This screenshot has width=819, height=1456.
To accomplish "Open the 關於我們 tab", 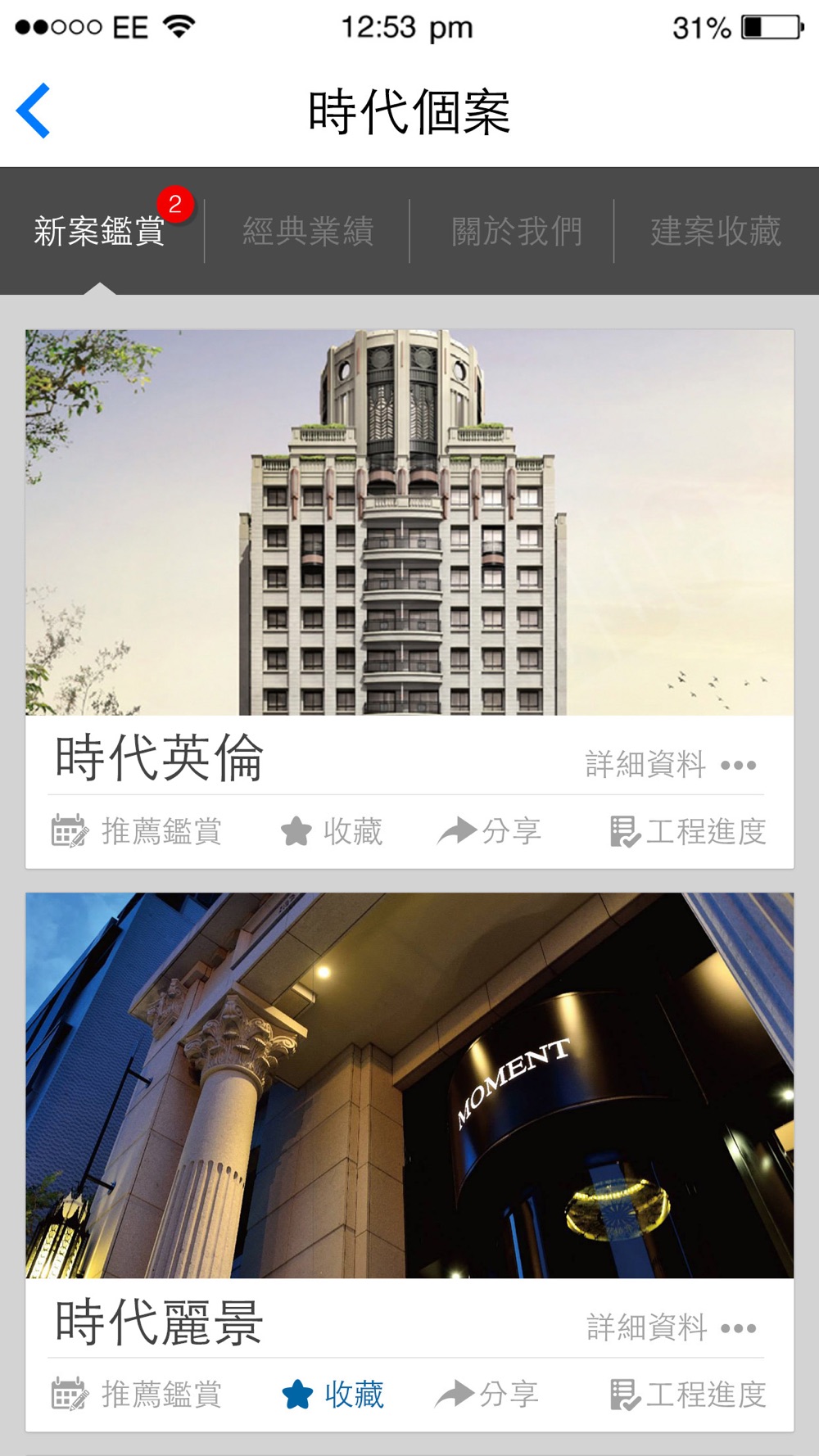I will coord(517,232).
